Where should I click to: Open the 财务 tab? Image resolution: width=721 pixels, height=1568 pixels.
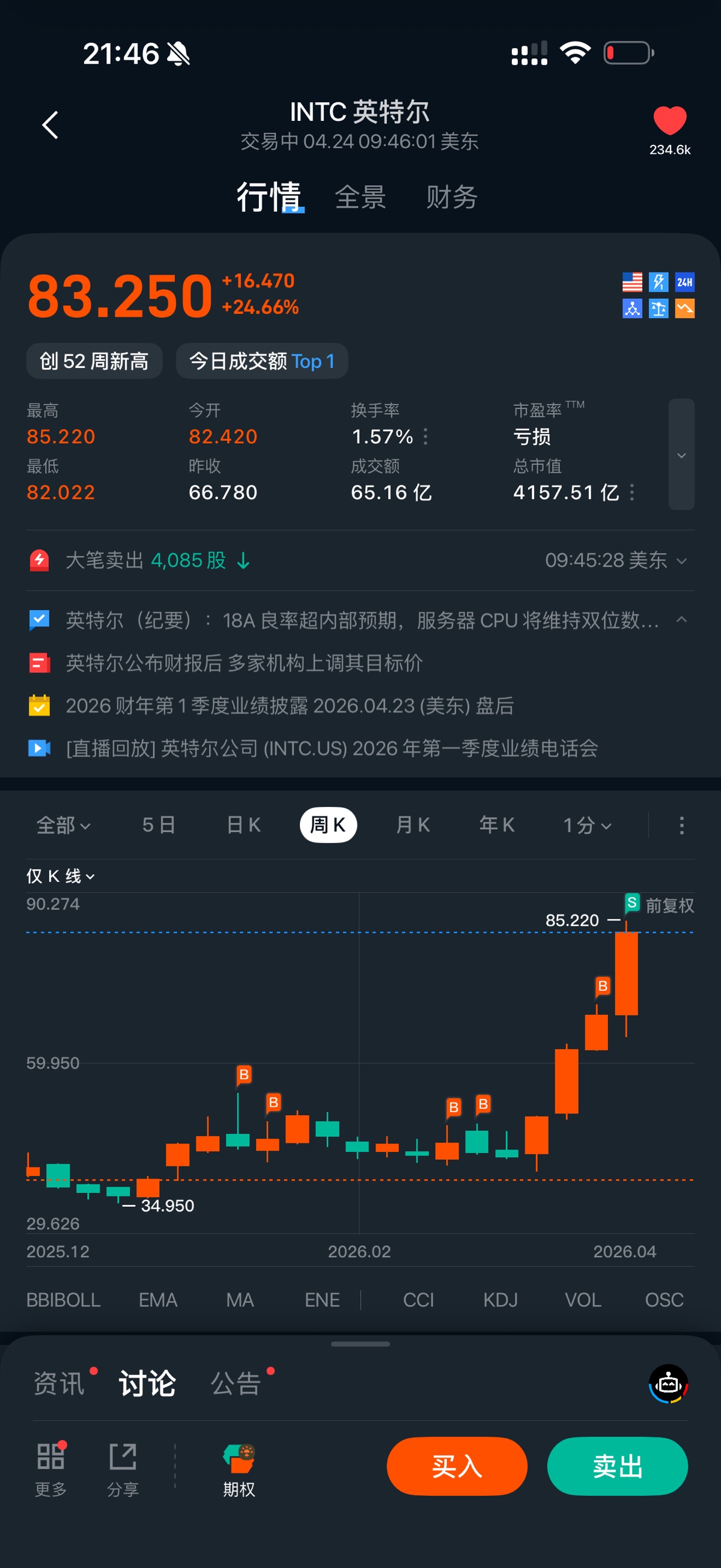click(451, 197)
